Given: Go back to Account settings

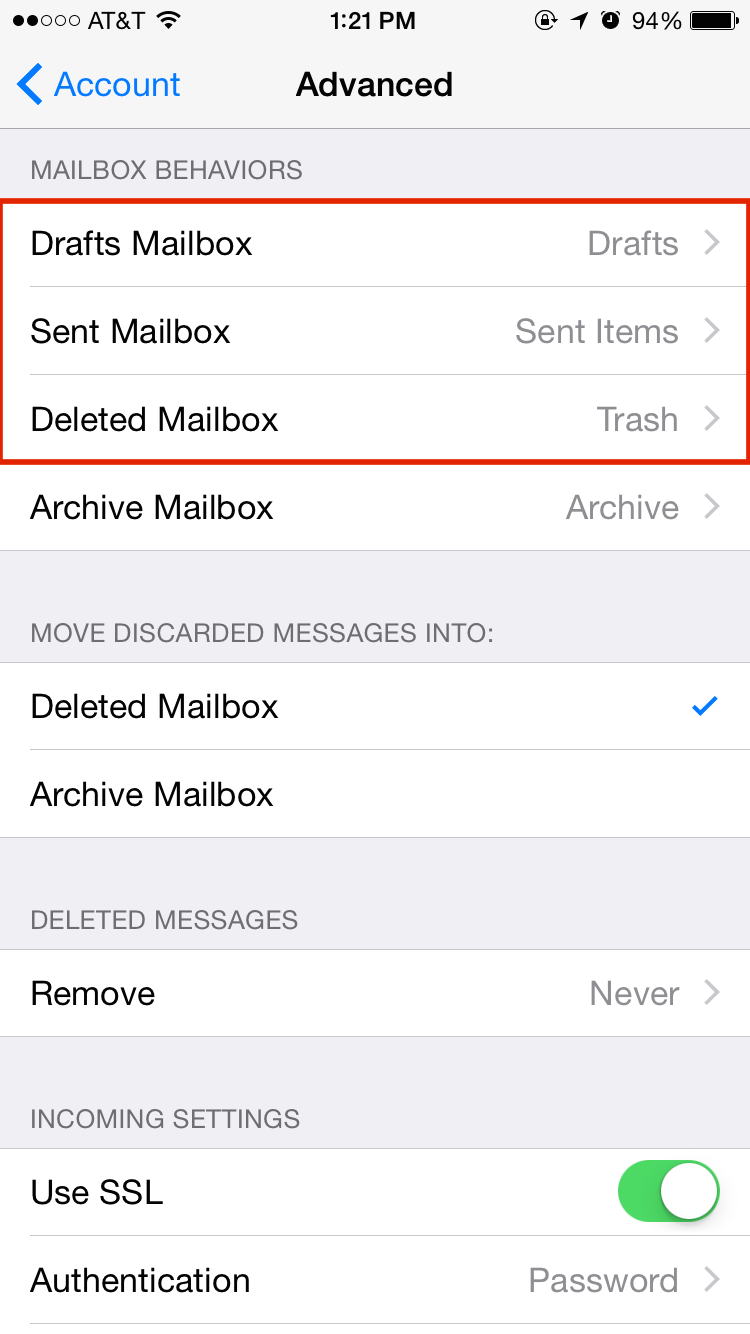Looking at the screenshot, I should 98,85.
